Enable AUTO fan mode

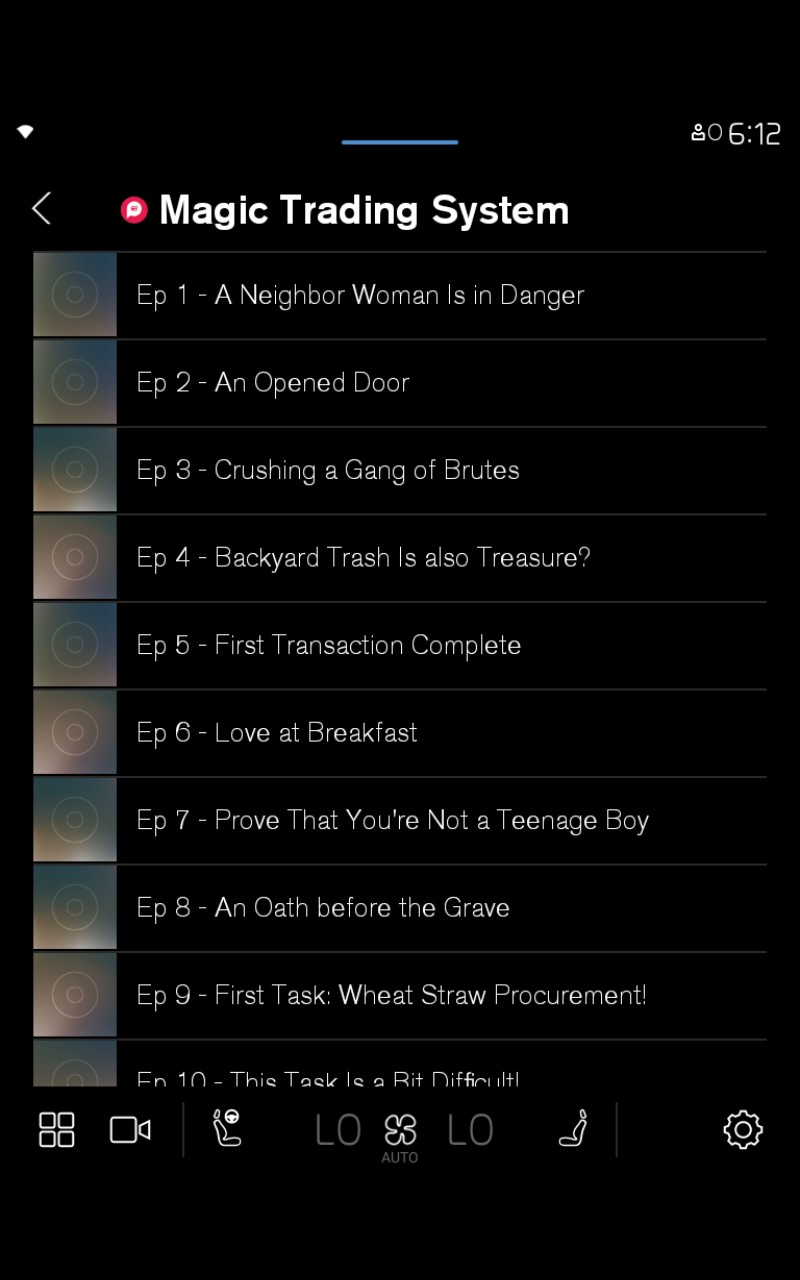tap(400, 1135)
